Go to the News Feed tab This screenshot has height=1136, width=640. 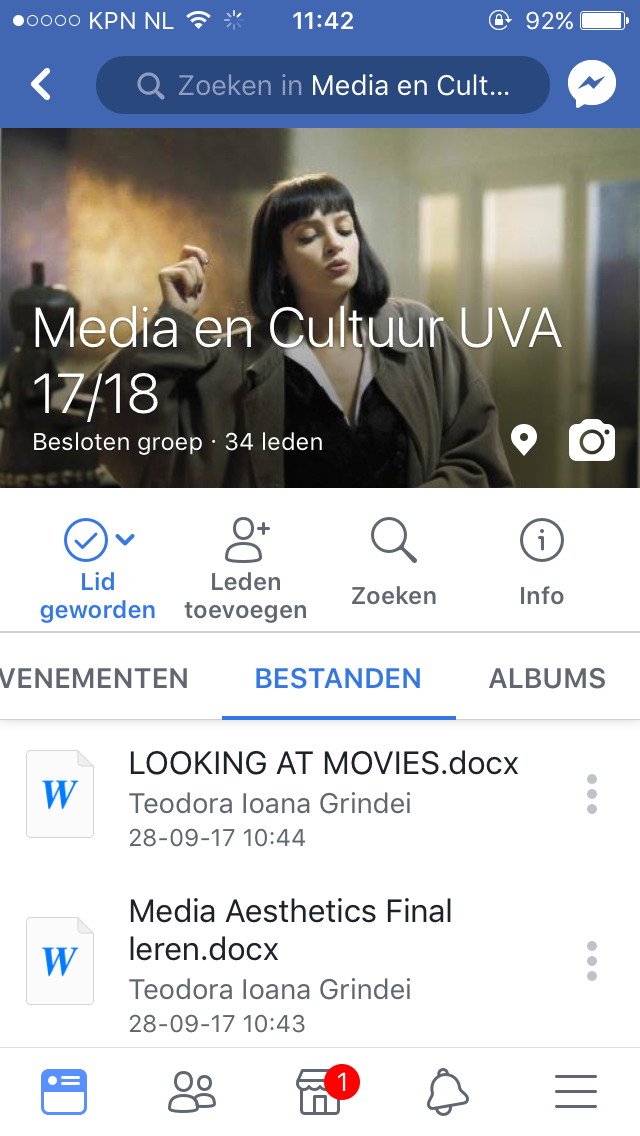(64, 1092)
